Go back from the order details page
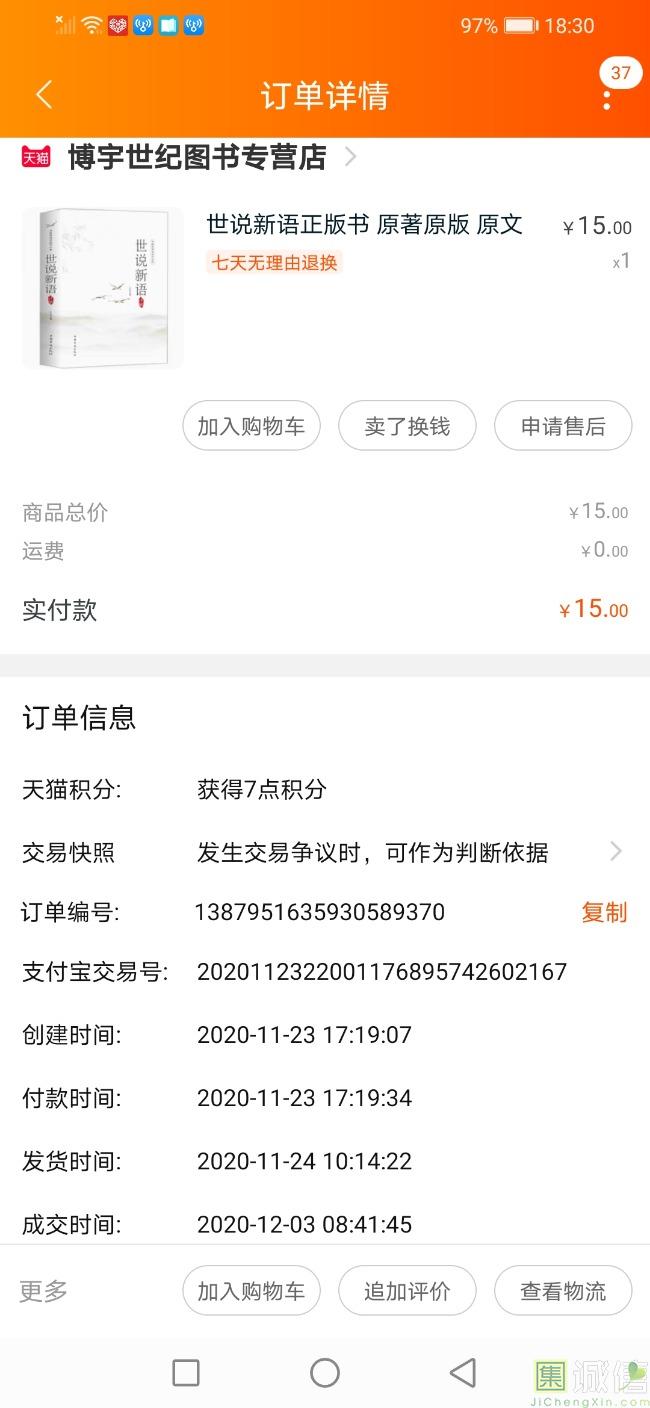Image resolution: width=650 pixels, height=1408 pixels. click(43, 95)
